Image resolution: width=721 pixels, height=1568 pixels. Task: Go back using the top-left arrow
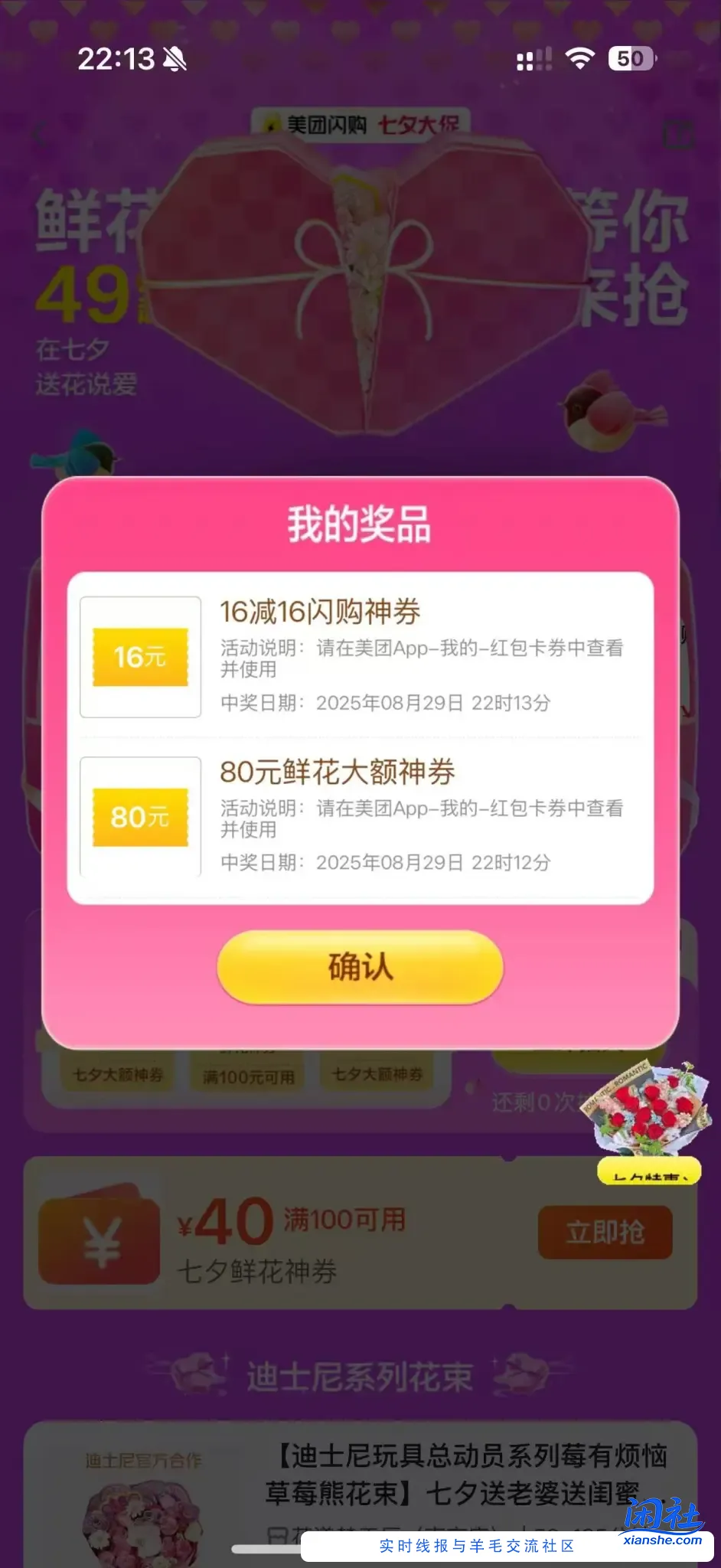point(40,136)
